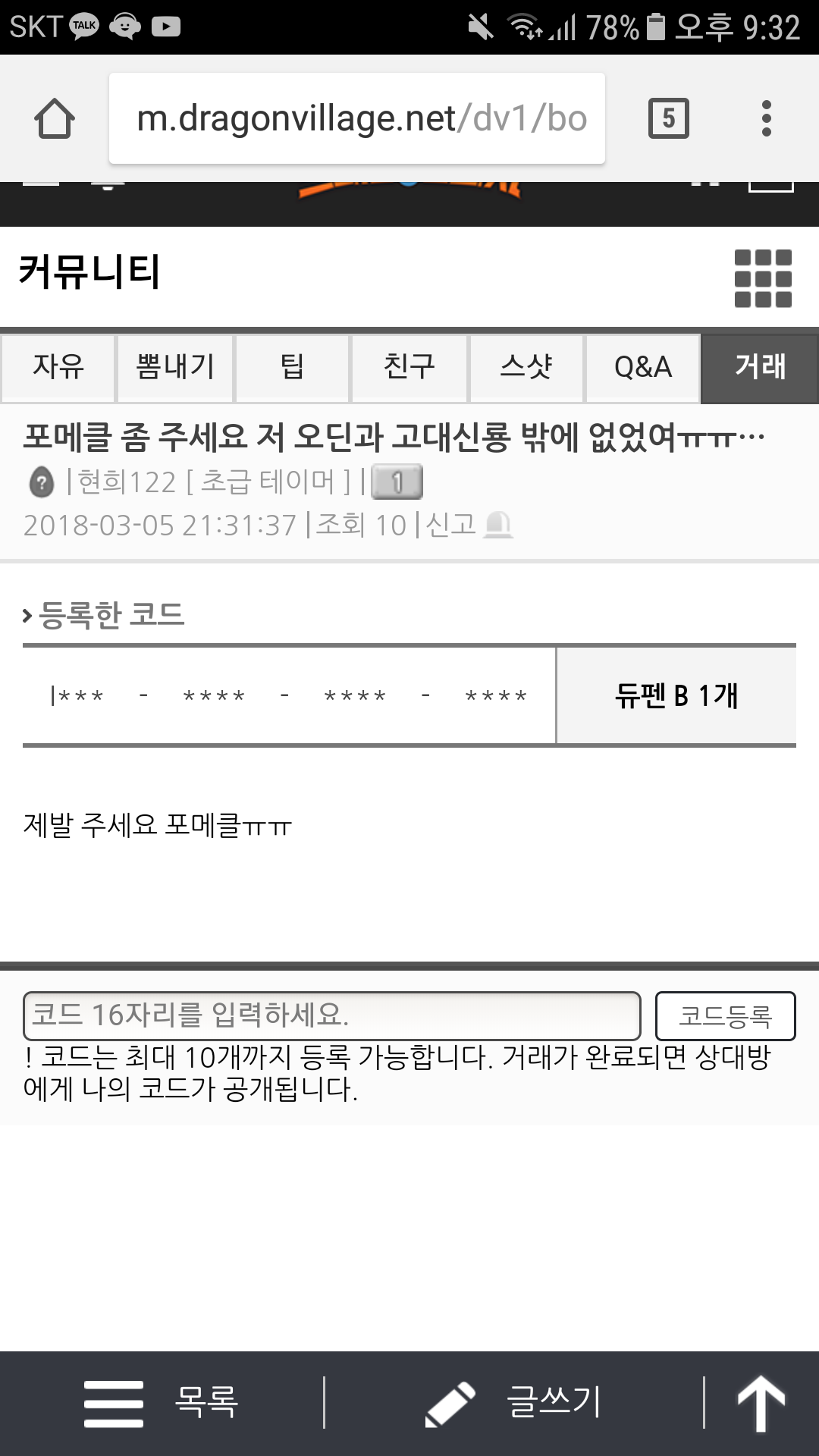Write a new post with 글쓰기
The height and width of the screenshot is (1456, 819).
(x=515, y=1402)
